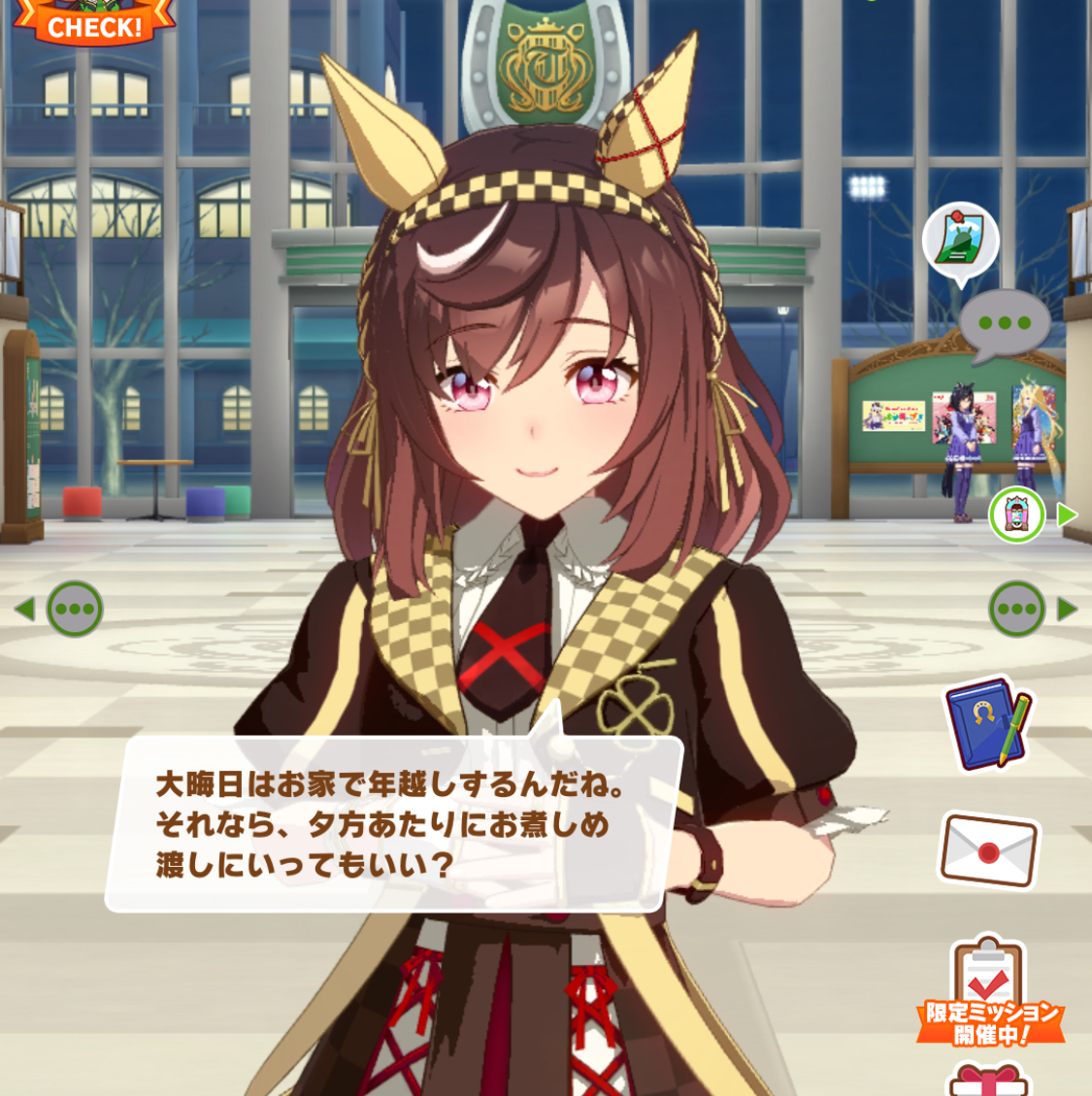
Task: Open the mail envelope
Action: coord(988,850)
